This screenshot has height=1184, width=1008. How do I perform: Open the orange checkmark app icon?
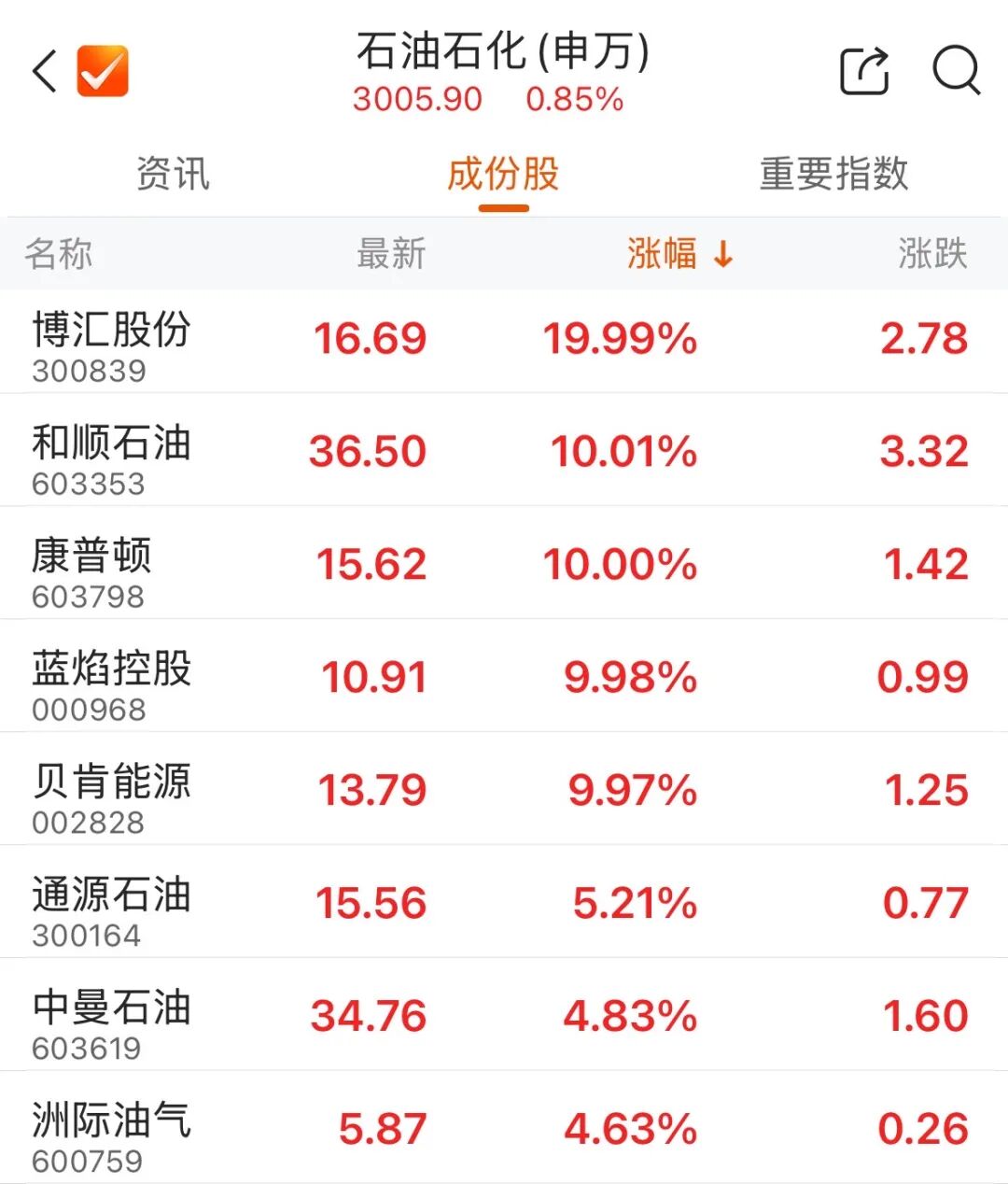point(103,70)
